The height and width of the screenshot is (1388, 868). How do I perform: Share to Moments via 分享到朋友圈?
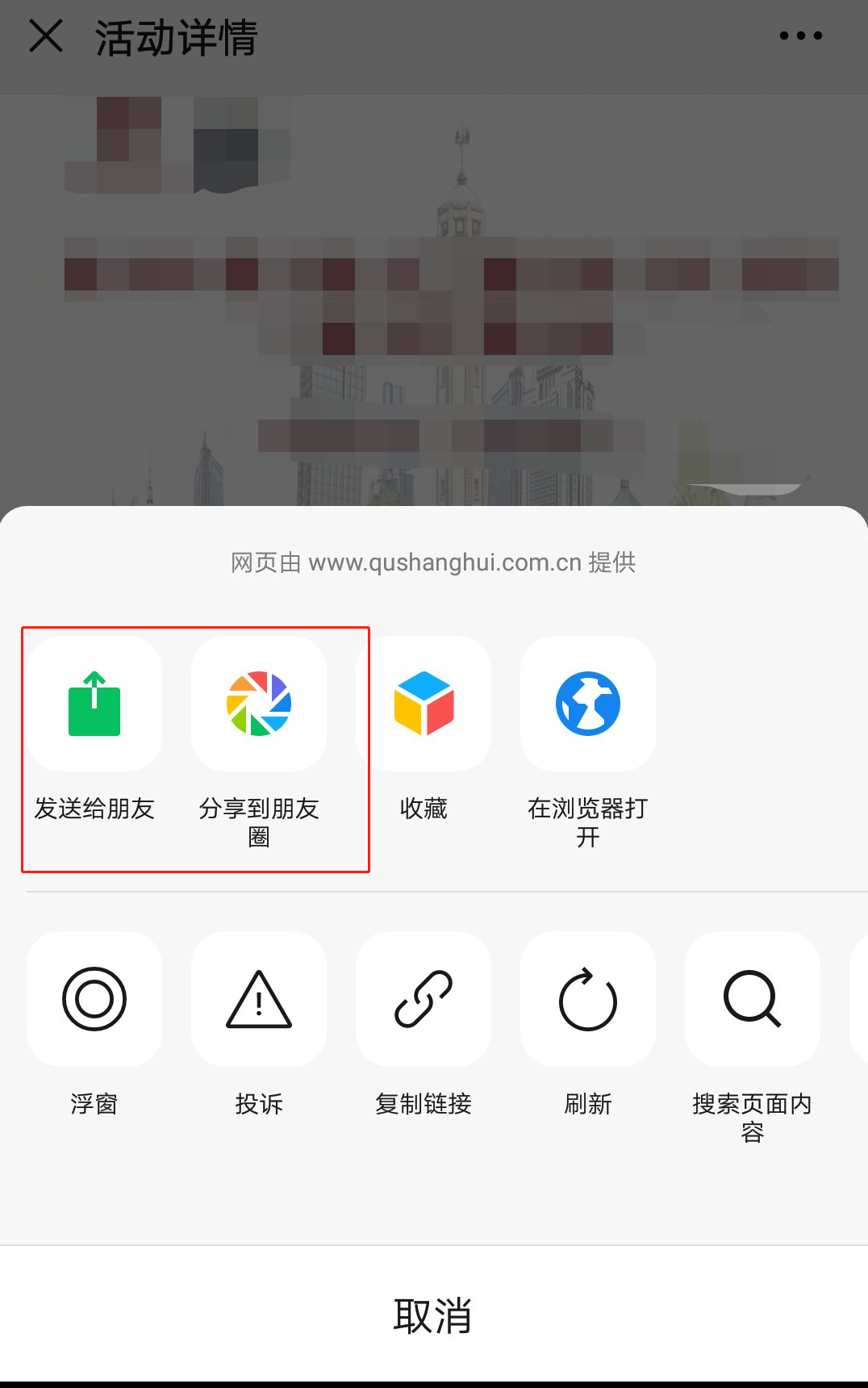(259, 704)
